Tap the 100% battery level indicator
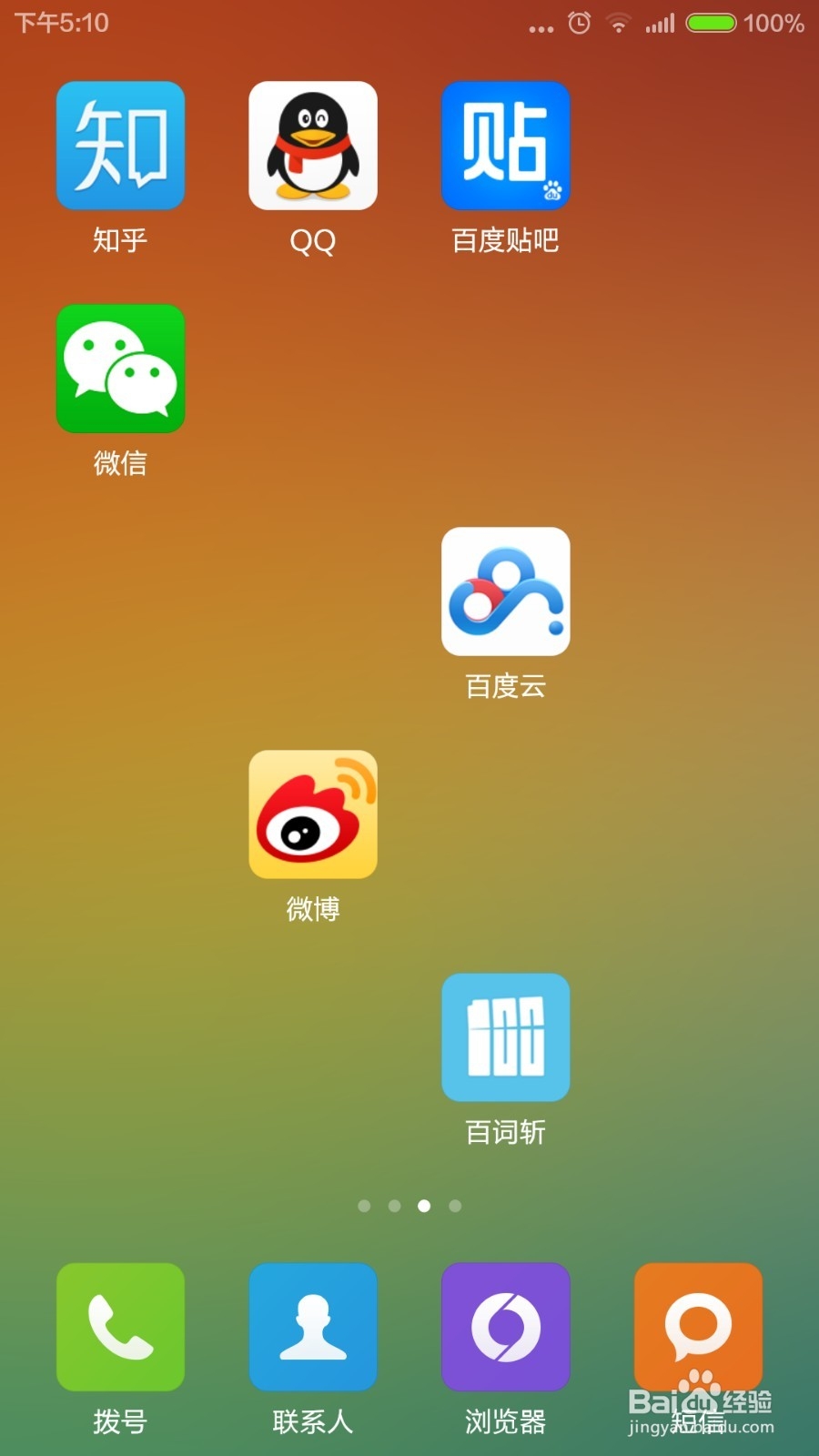The height and width of the screenshot is (1456, 819). [767, 23]
